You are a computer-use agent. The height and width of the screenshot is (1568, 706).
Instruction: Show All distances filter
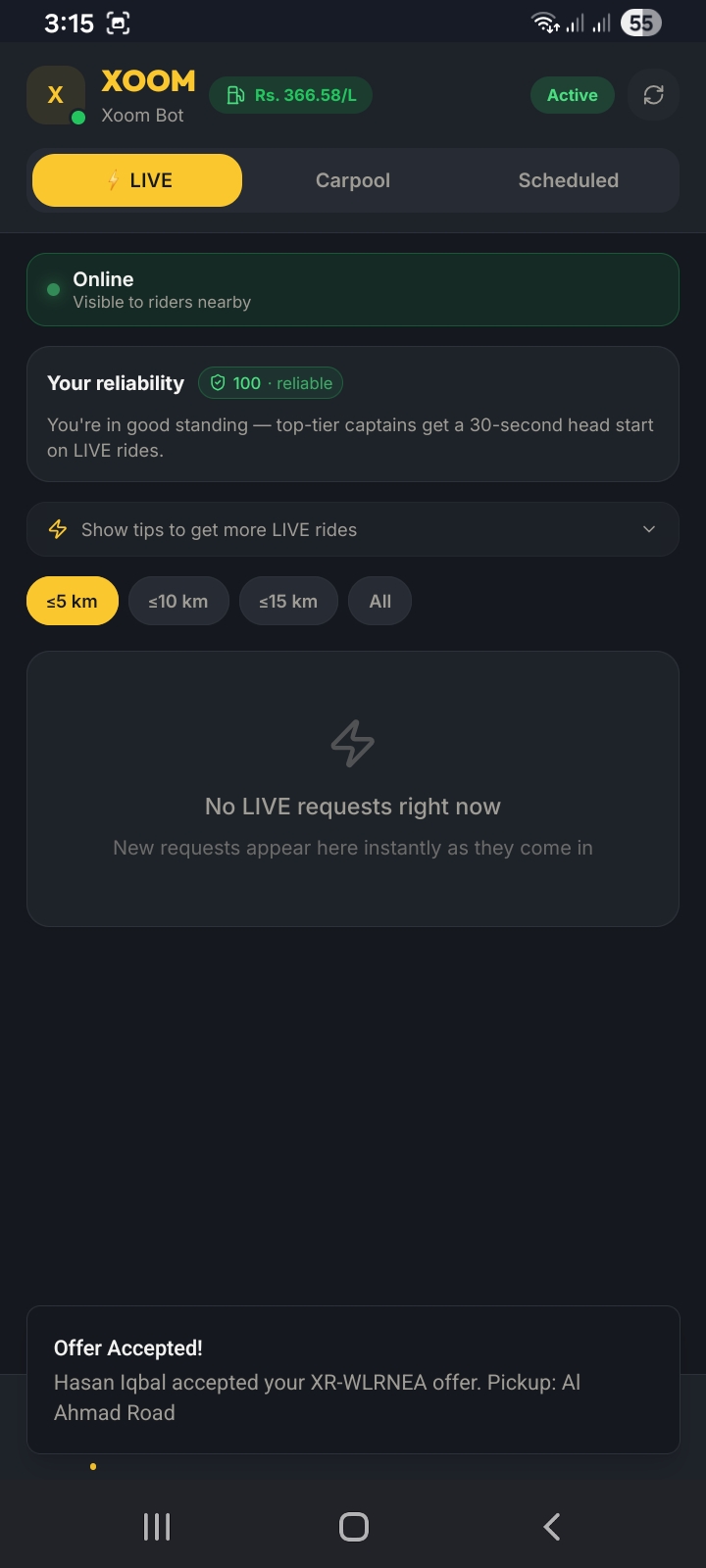point(379,602)
